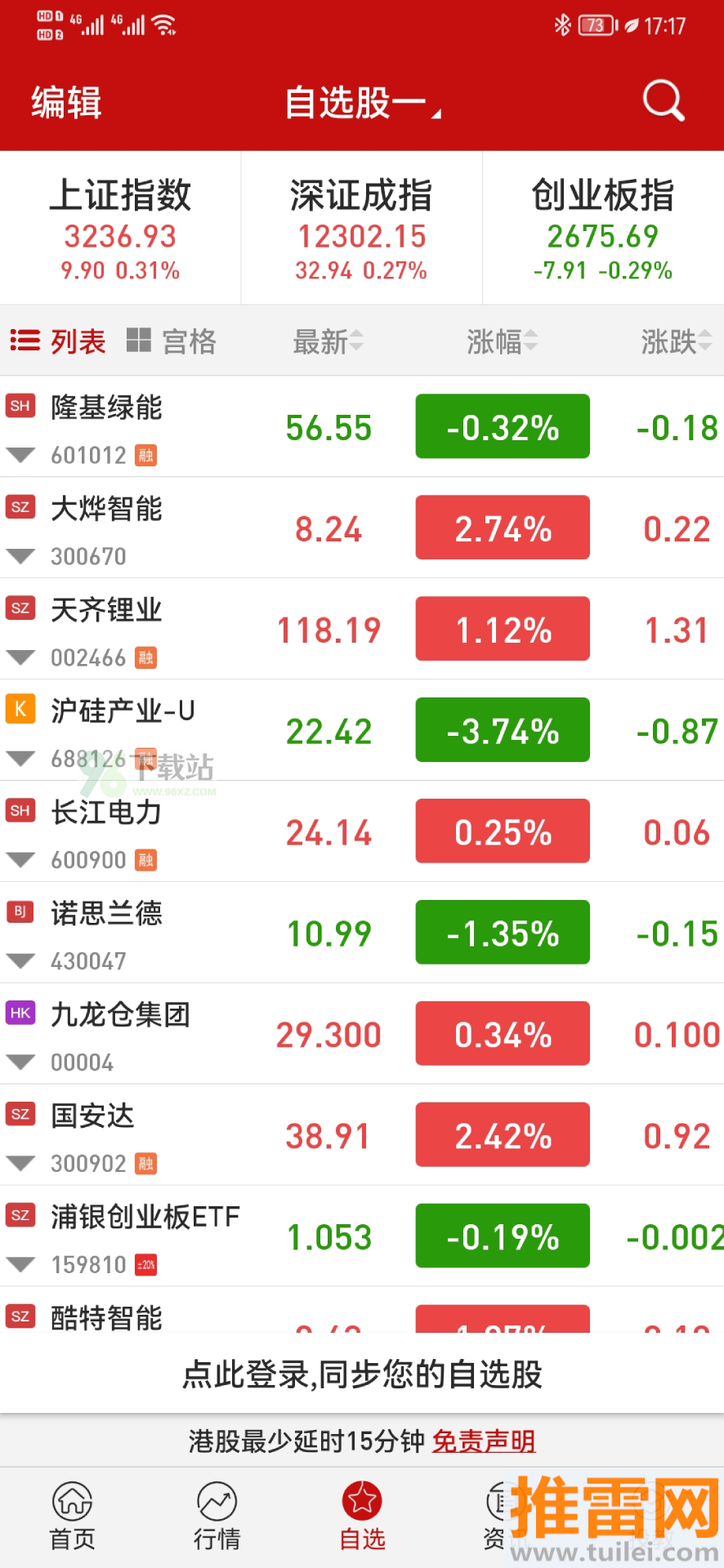This screenshot has width=724, height=1568.
Task: Open the 上证指数 index card
Action: point(120,228)
